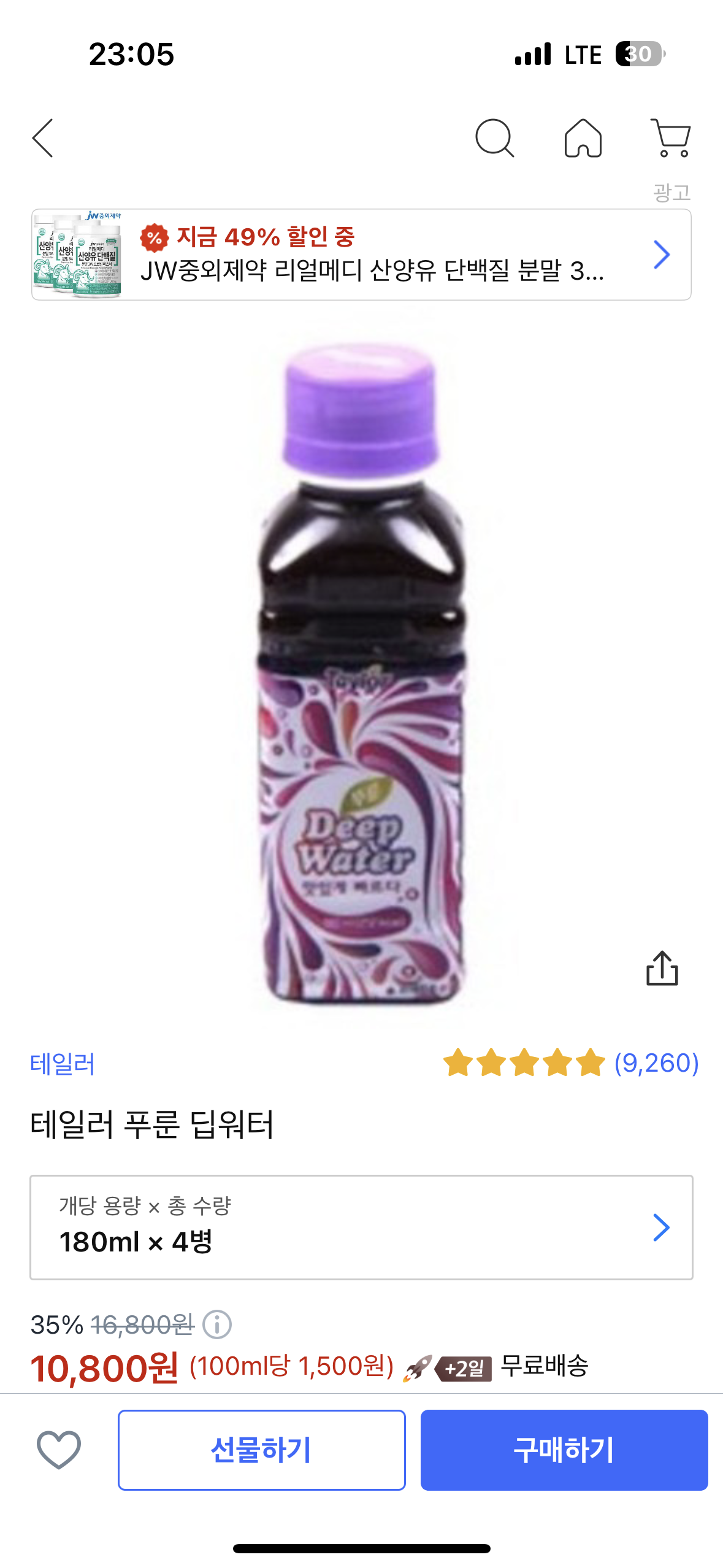This screenshot has height=1568, width=723.
Task: Tap the 구매하기 button
Action: pyautogui.click(x=564, y=1450)
